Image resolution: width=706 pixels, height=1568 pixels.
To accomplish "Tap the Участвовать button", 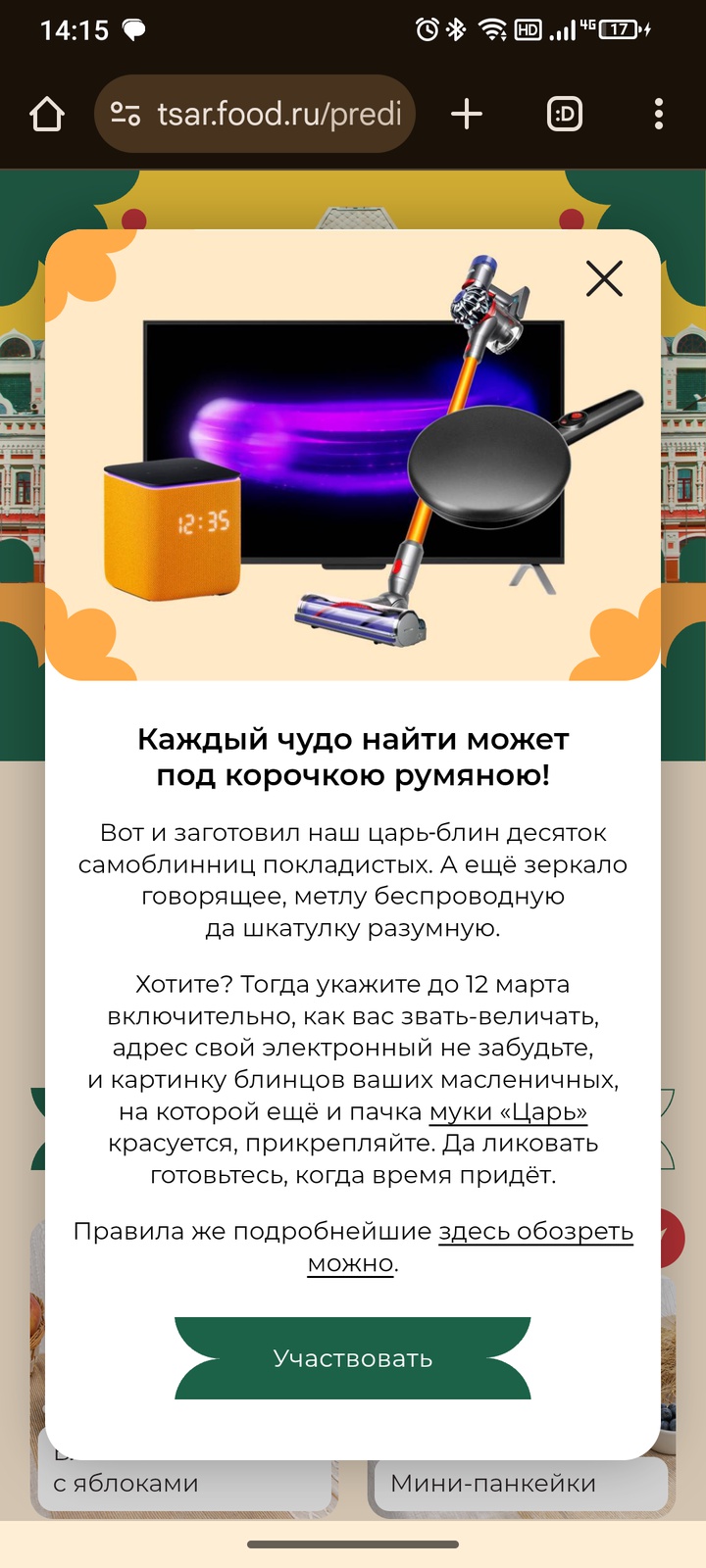I will 353,1358.
